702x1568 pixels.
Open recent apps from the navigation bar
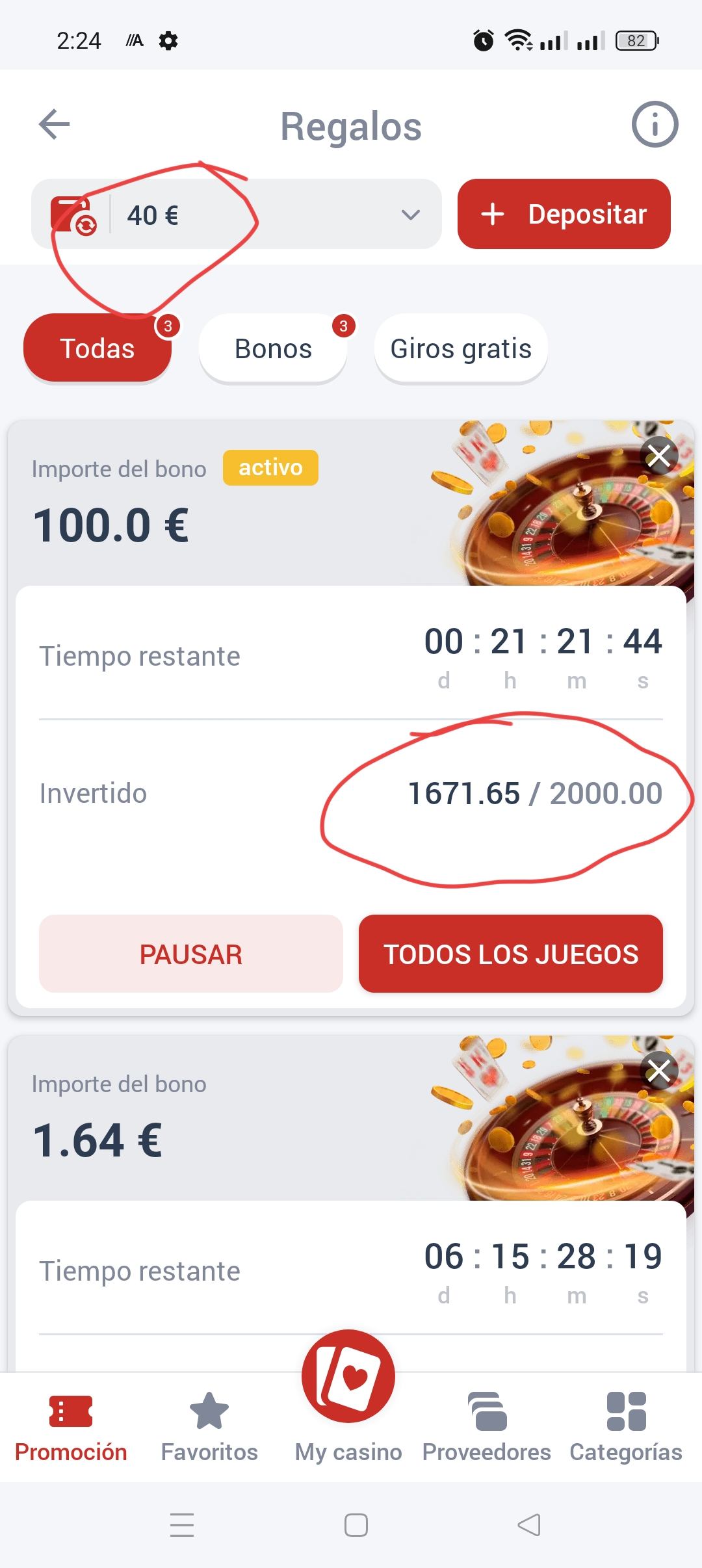click(182, 1525)
